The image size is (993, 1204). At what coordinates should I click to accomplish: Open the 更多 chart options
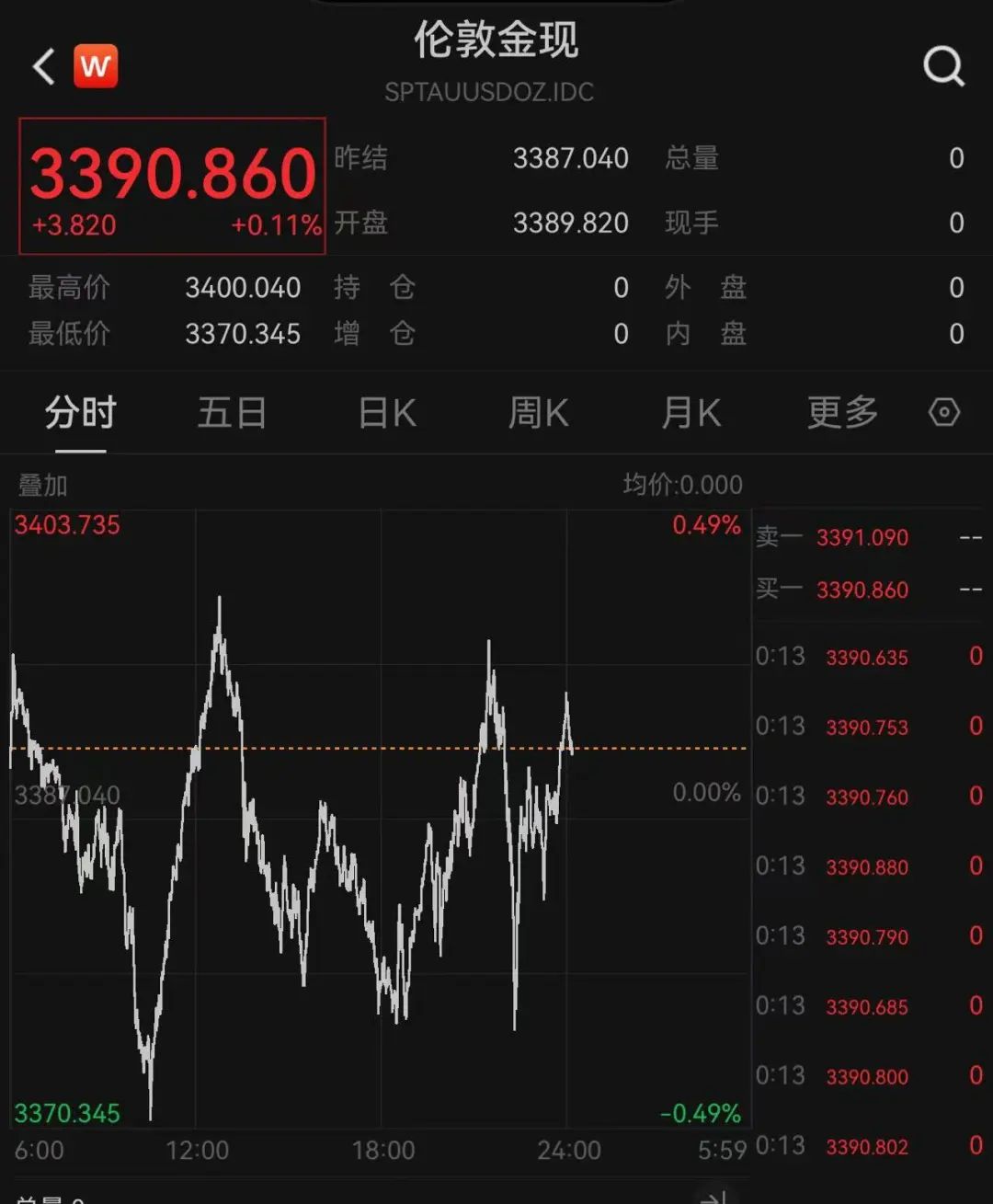[842, 413]
